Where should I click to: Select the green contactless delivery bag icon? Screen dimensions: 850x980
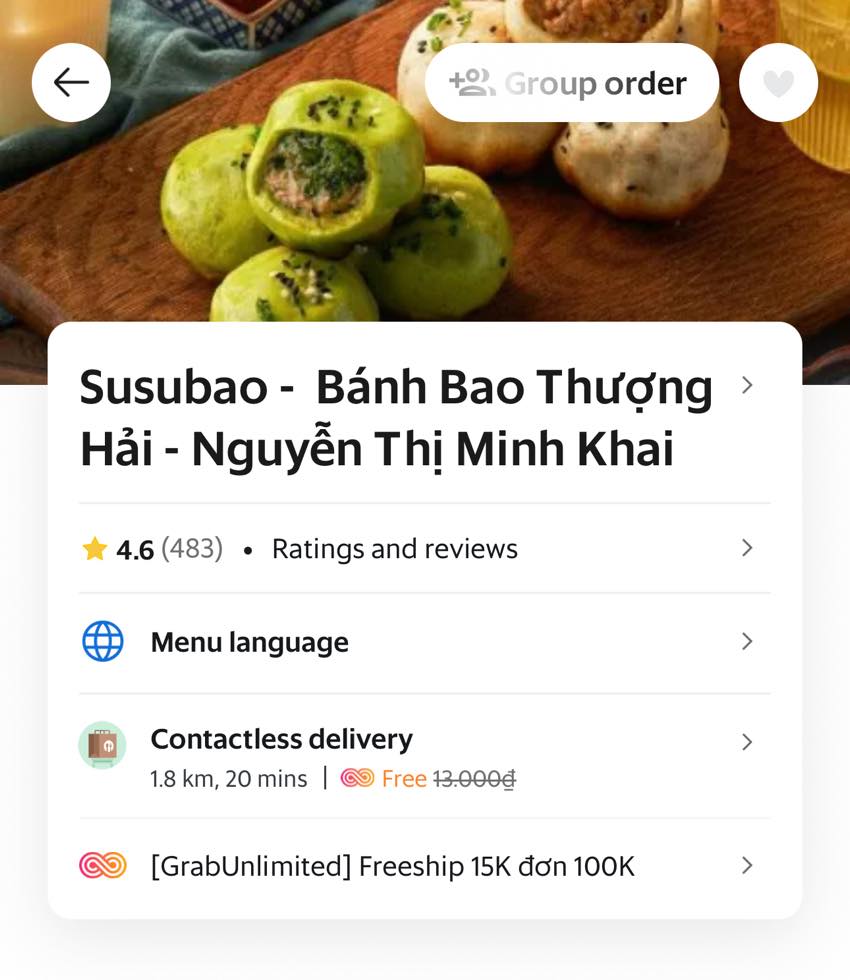(102, 745)
